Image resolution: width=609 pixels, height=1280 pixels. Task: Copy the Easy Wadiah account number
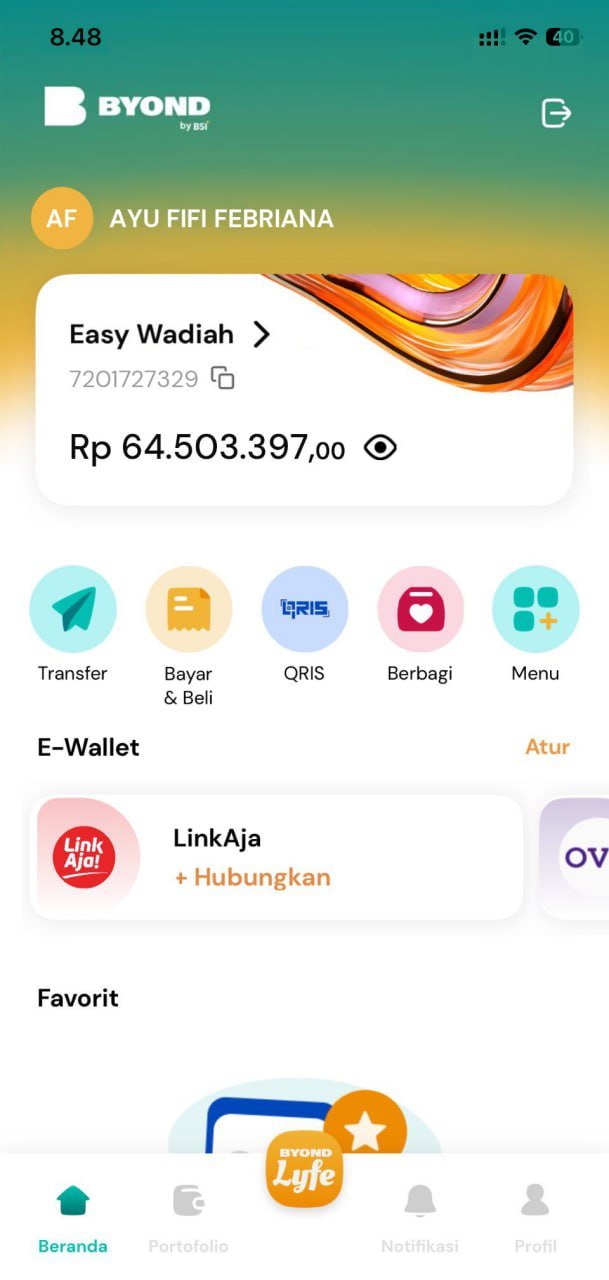tap(223, 378)
